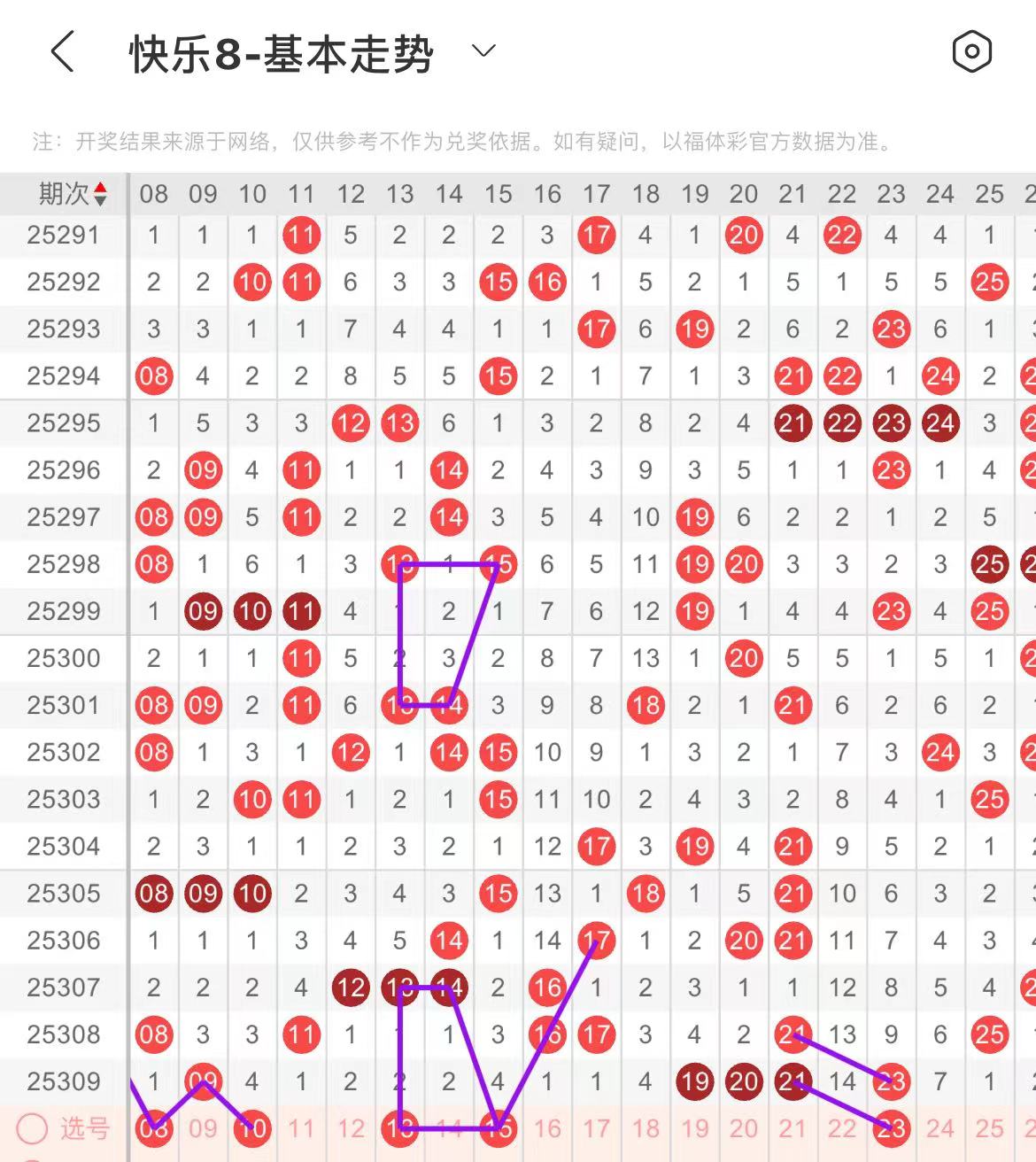1036x1162 pixels.
Task: Add number 25 in the 选号 row
Action: [989, 1128]
